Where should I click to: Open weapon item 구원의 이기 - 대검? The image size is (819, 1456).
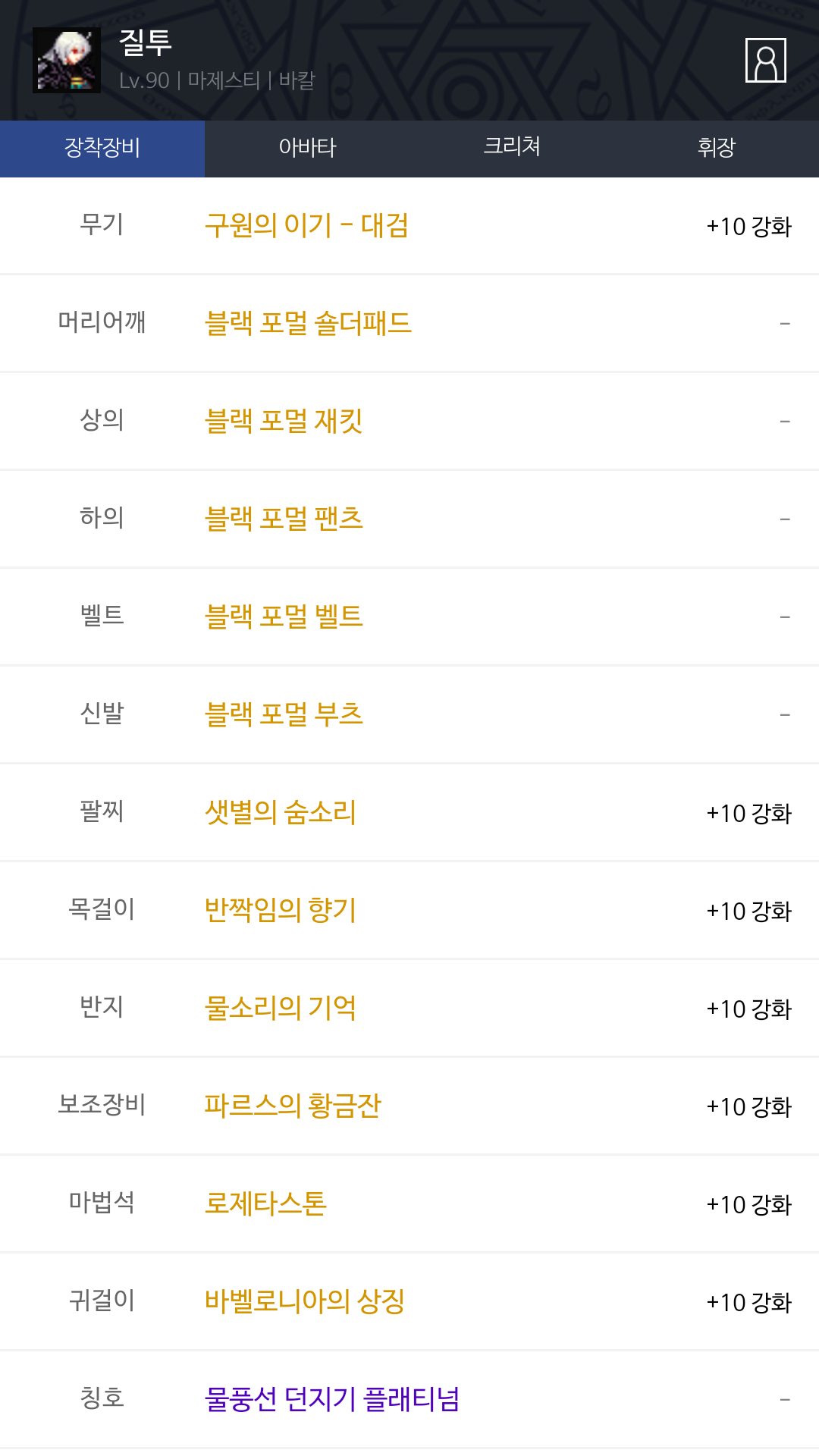click(x=306, y=225)
